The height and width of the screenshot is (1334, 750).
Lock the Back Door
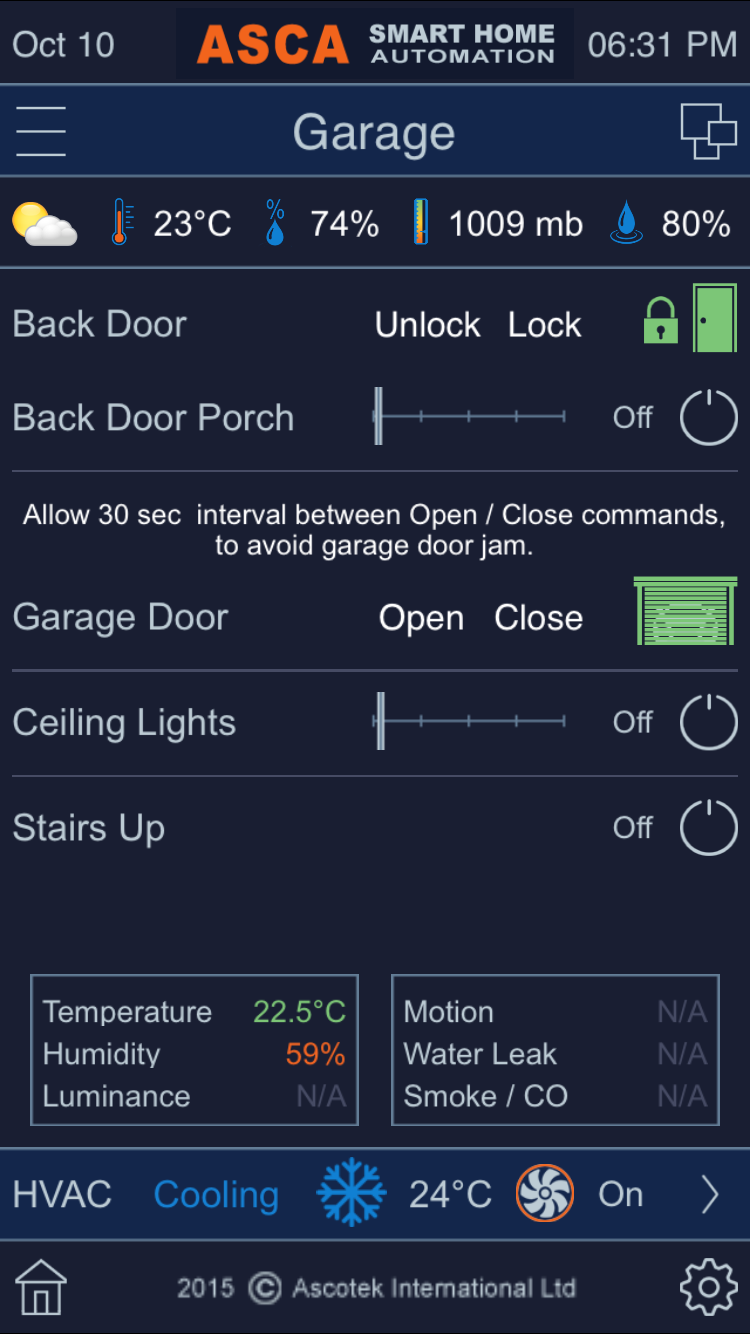click(544, 325)
